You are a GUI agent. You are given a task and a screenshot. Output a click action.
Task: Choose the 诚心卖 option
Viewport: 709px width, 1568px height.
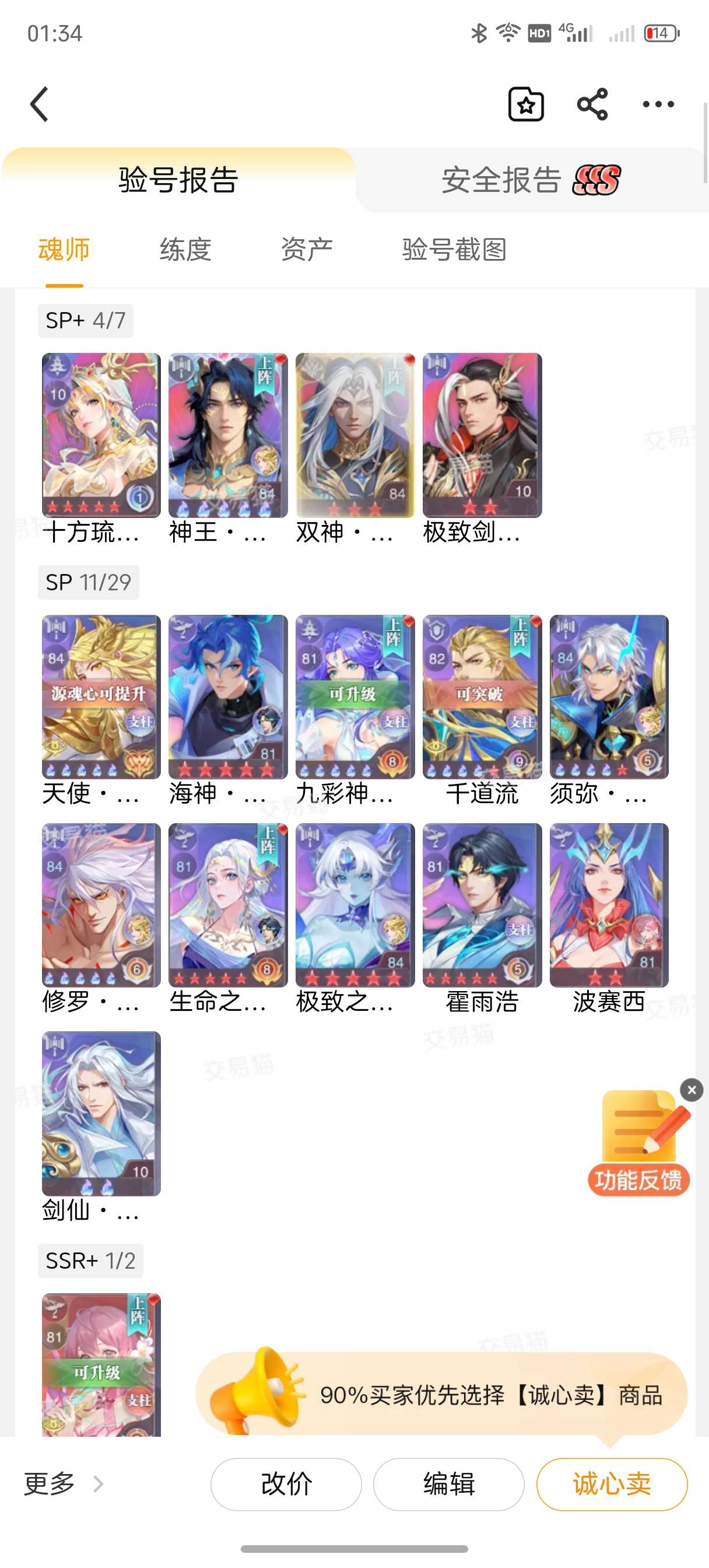click(612, 1484)
